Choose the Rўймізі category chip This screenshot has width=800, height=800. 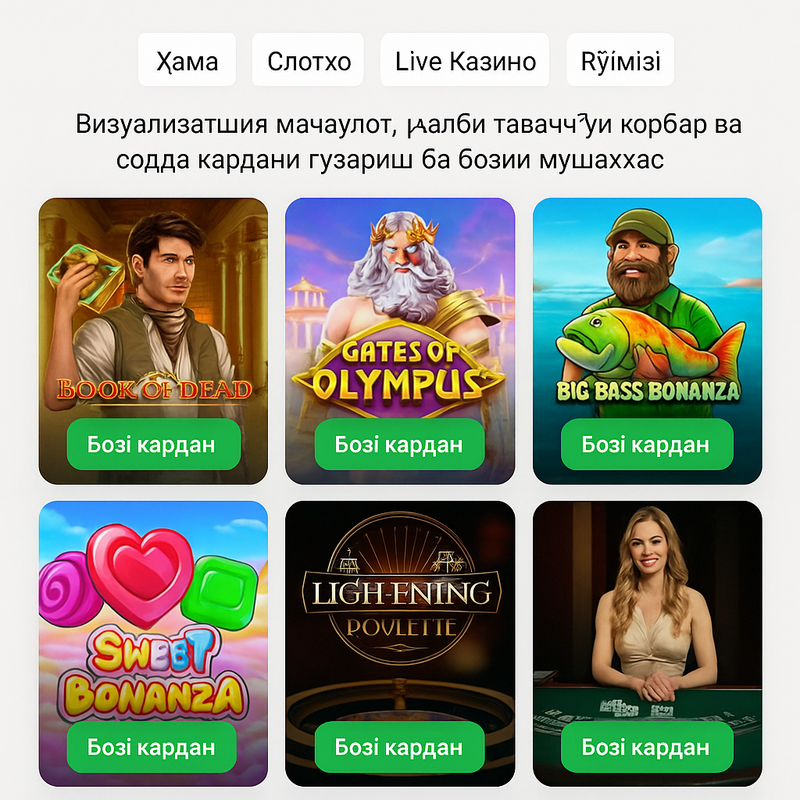[620, 61]
